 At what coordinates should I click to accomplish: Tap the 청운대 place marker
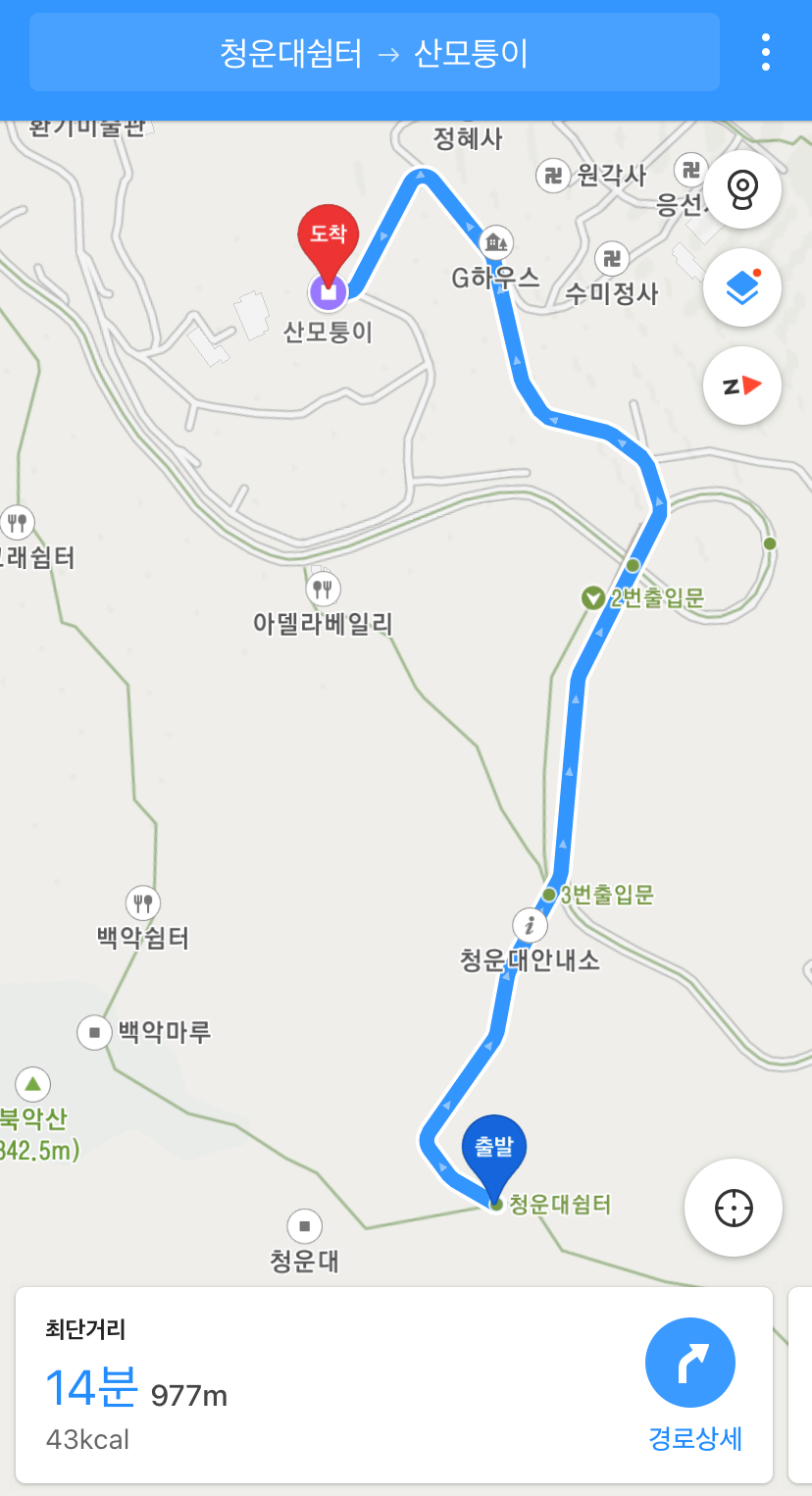click(305, 1223)
